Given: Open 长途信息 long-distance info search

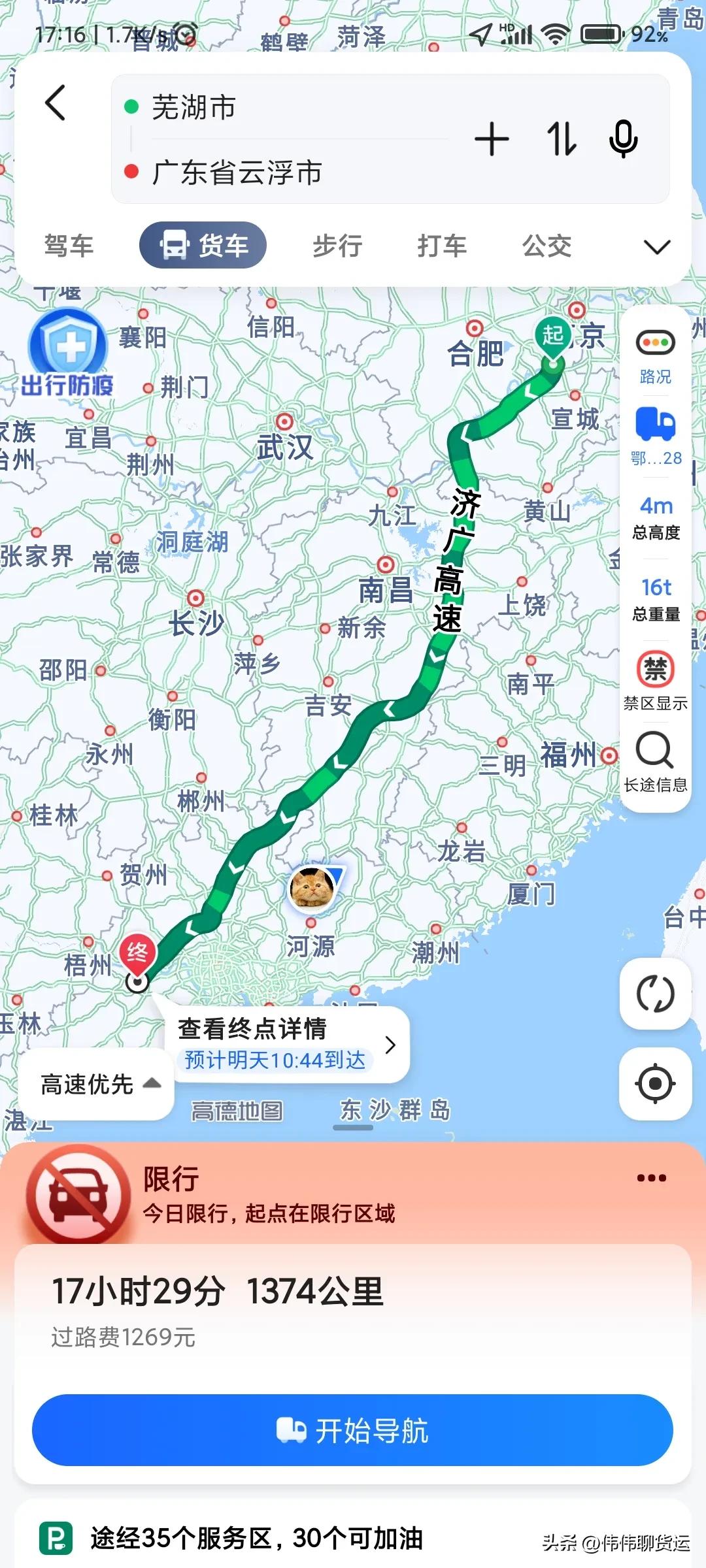Looking at the screenshot, I should (x=656, y=761).
